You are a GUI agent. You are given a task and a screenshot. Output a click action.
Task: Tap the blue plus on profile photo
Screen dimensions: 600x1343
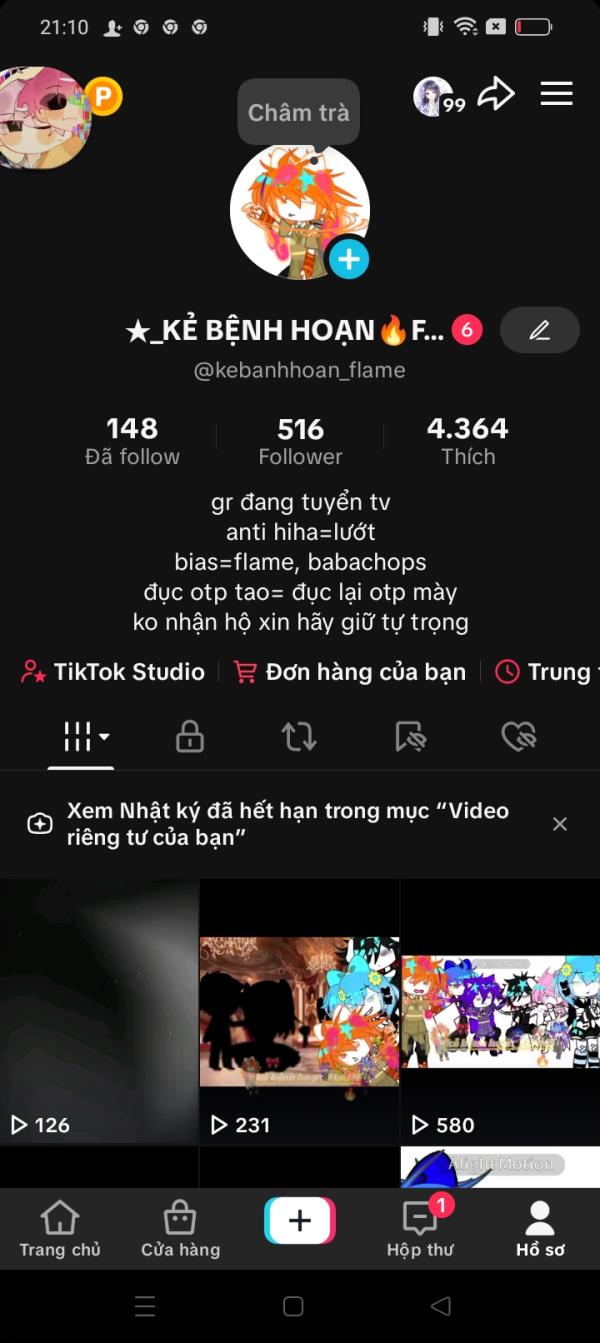pyautogui.click(x=348, y=259)
